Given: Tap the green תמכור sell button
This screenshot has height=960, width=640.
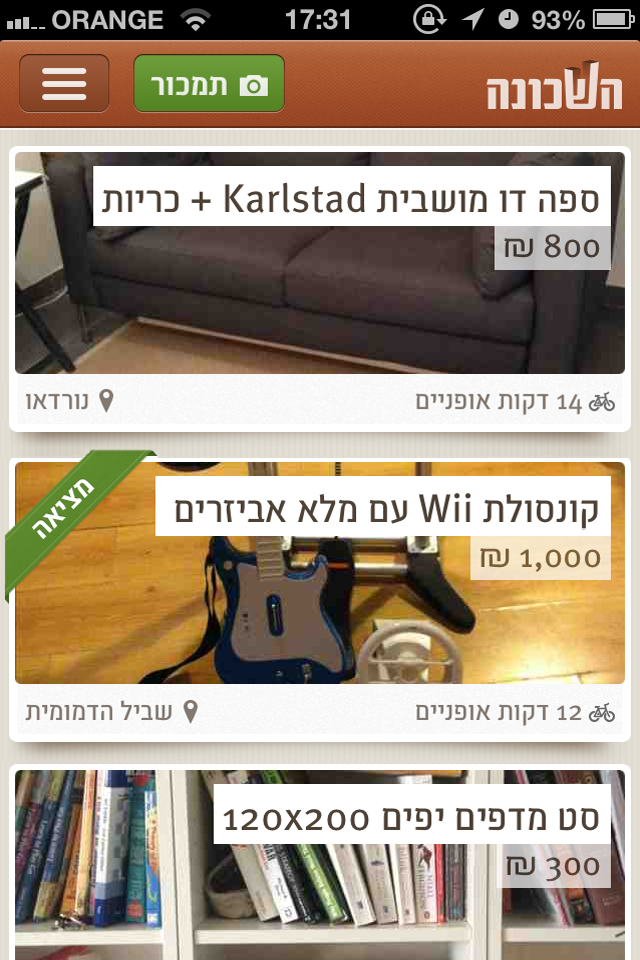Looking at the screenshot, I should click(x=209, y=84).
